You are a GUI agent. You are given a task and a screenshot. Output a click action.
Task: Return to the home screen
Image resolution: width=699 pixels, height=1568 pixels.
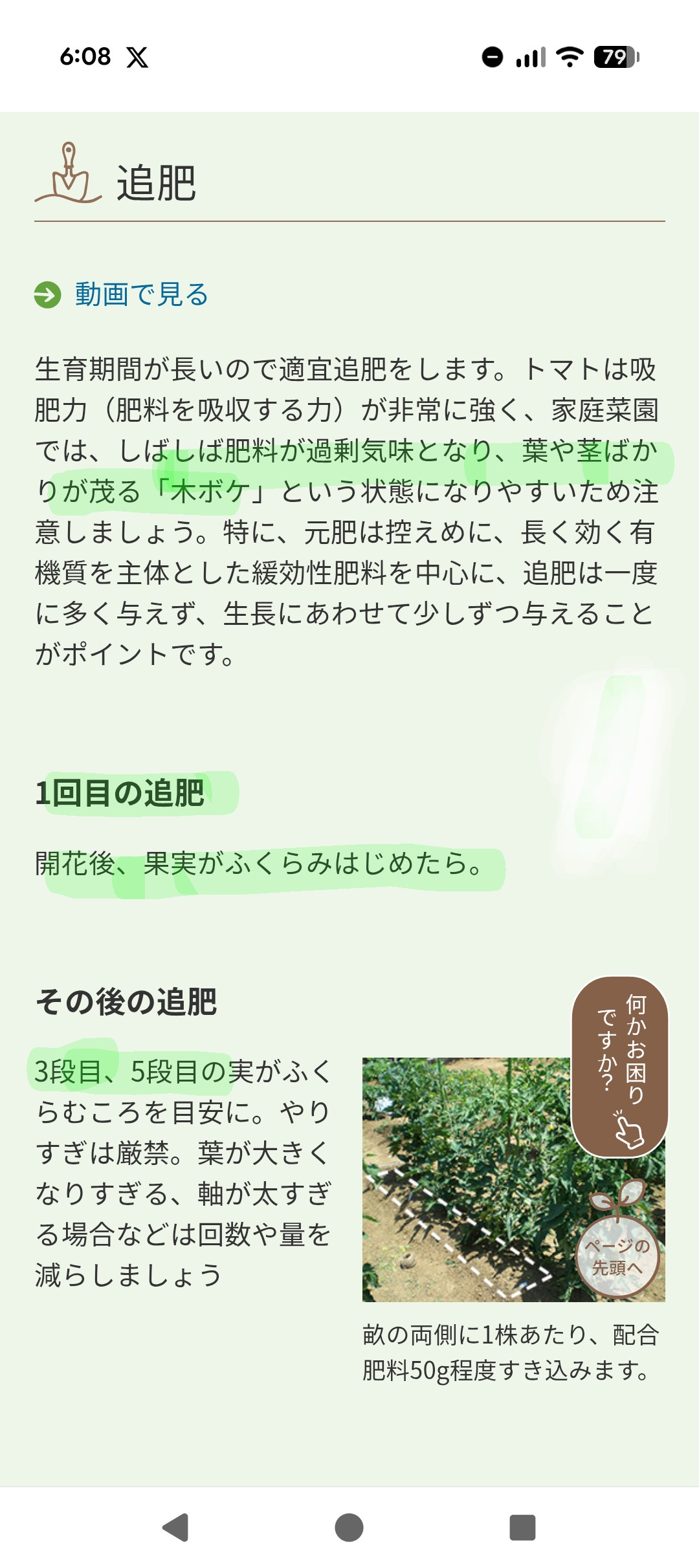[349, 1527]
